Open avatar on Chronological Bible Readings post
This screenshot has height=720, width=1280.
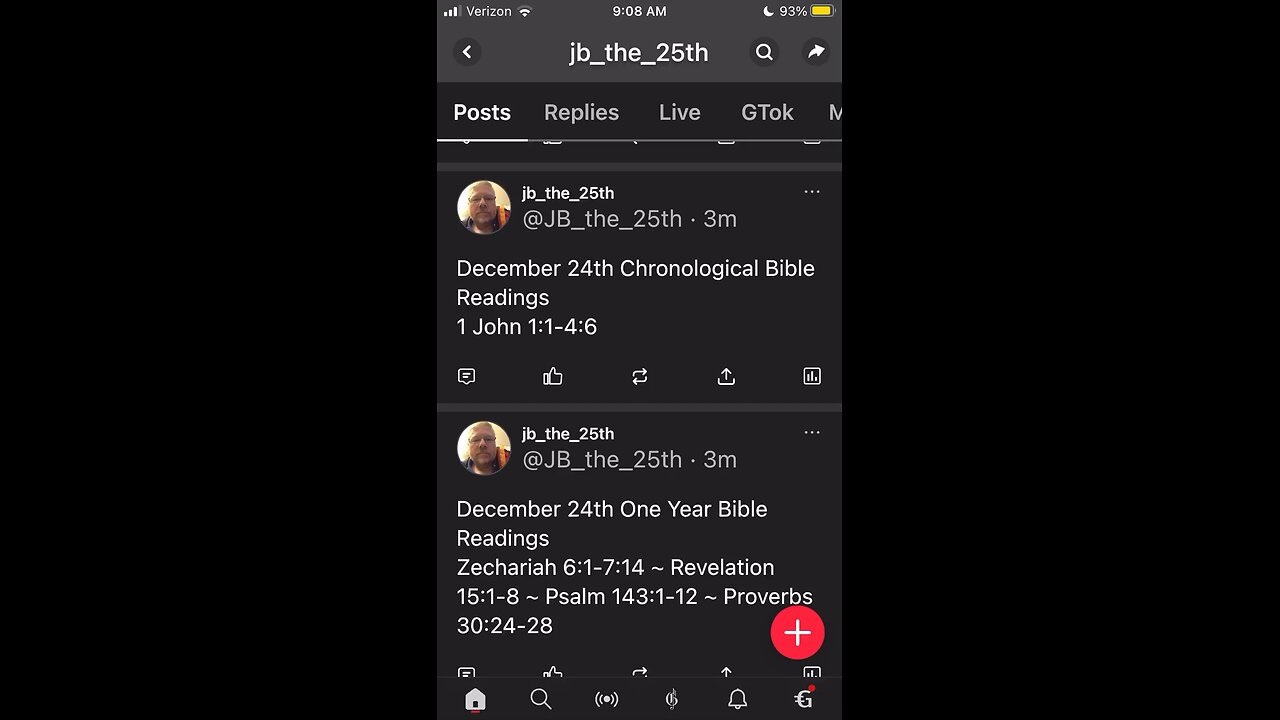pos(484,207)
